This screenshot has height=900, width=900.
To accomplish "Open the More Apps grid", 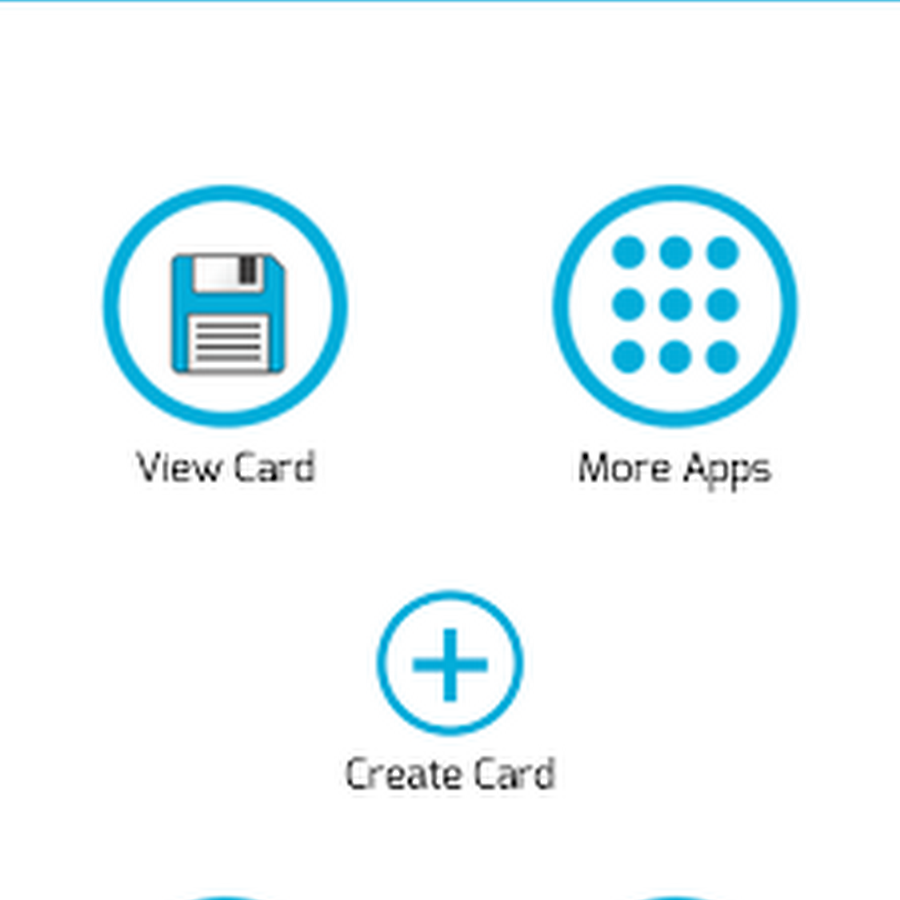I will 675,306.
